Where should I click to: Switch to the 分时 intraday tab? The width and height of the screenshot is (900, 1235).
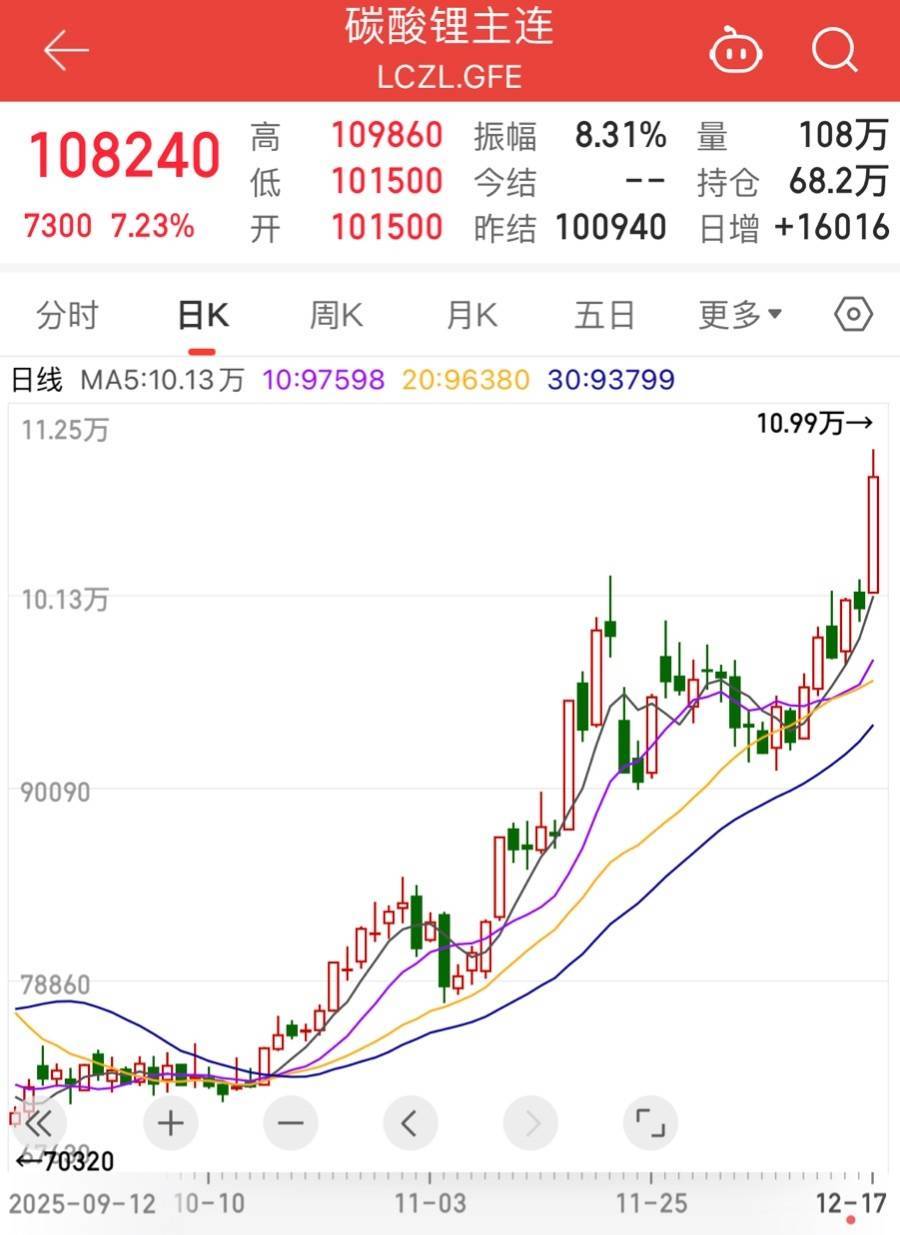[66, 314]
